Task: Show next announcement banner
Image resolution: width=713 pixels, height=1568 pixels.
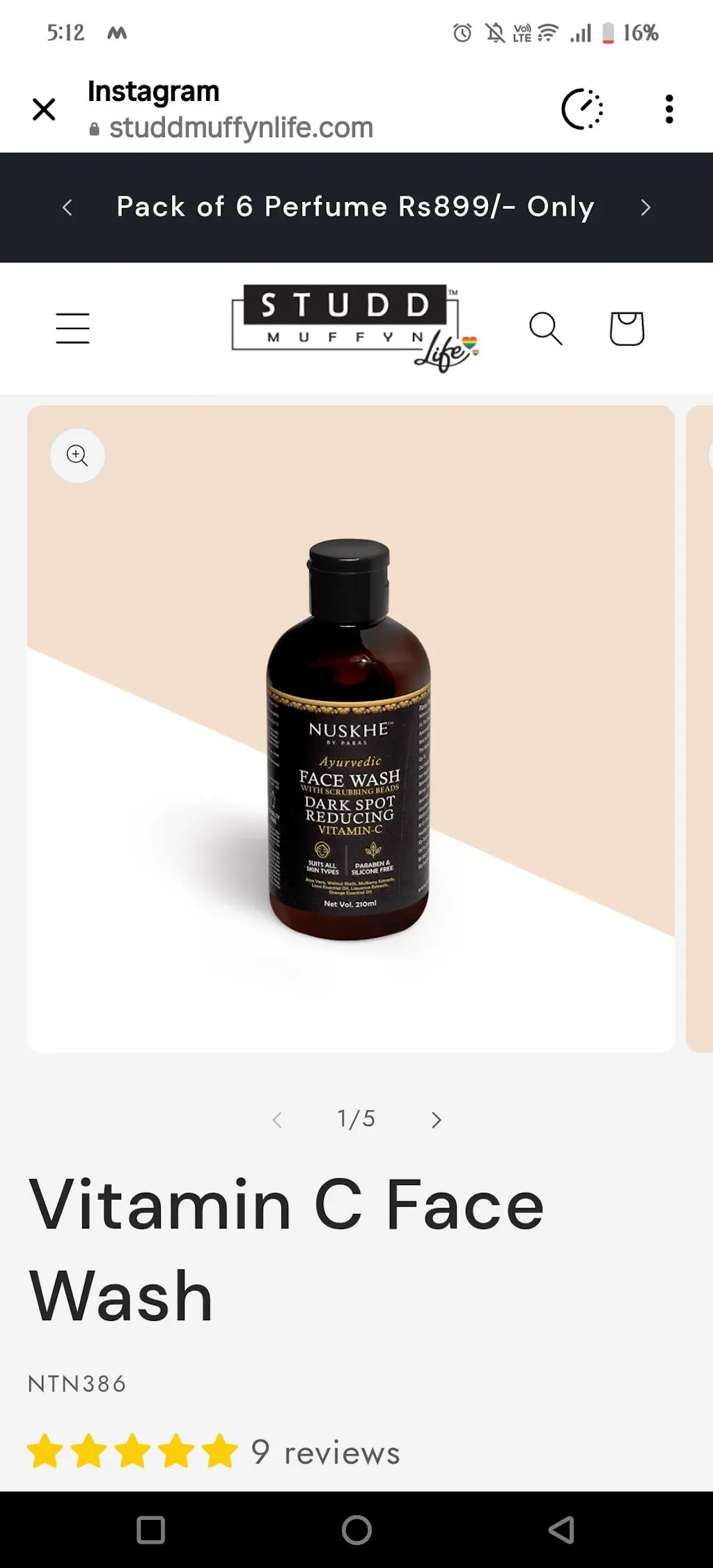Action: [645, 207]
